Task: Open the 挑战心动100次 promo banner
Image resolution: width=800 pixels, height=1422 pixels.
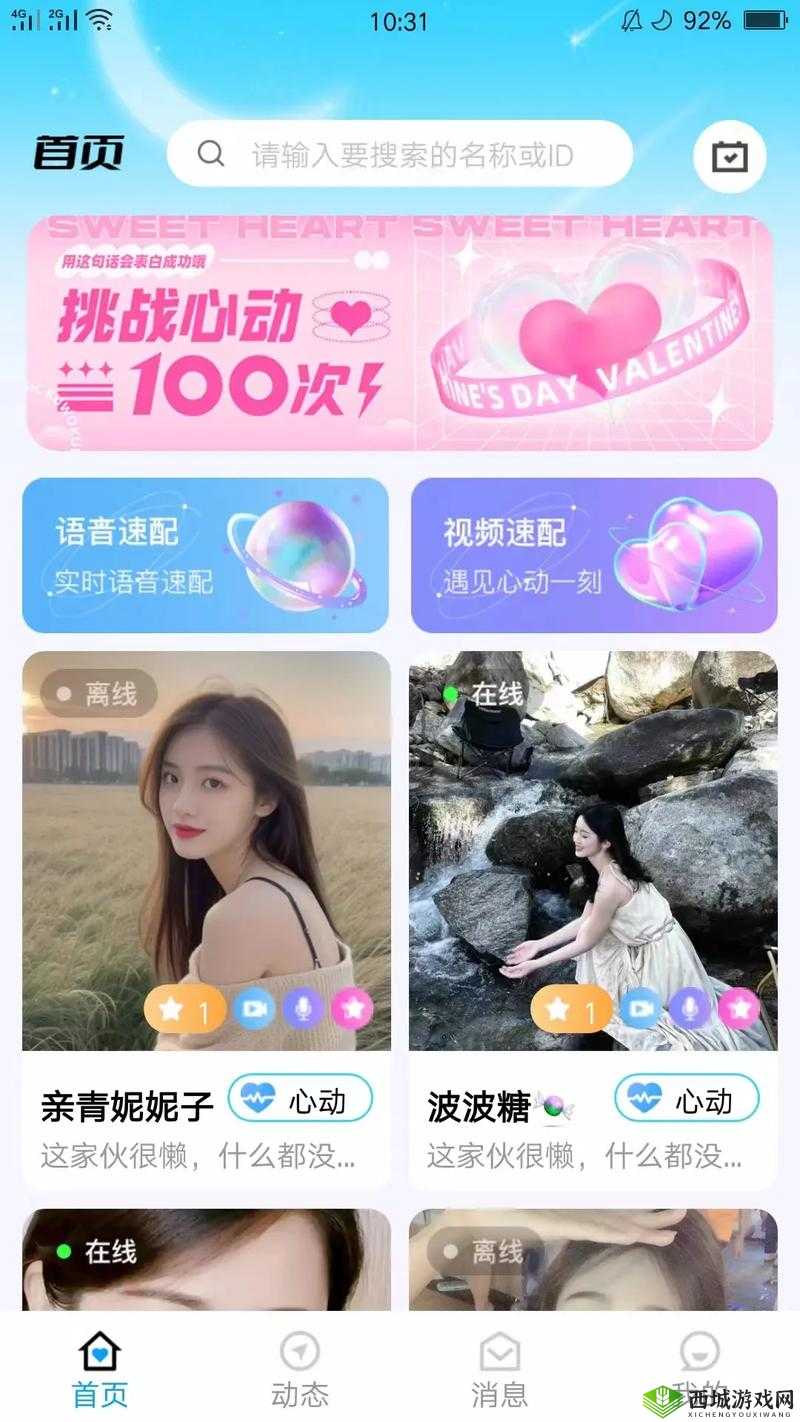Action: [400, 330]
